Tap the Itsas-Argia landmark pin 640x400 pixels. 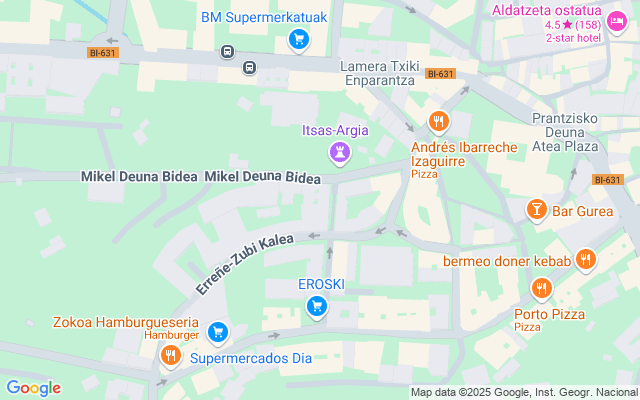[x=341, y=152]
